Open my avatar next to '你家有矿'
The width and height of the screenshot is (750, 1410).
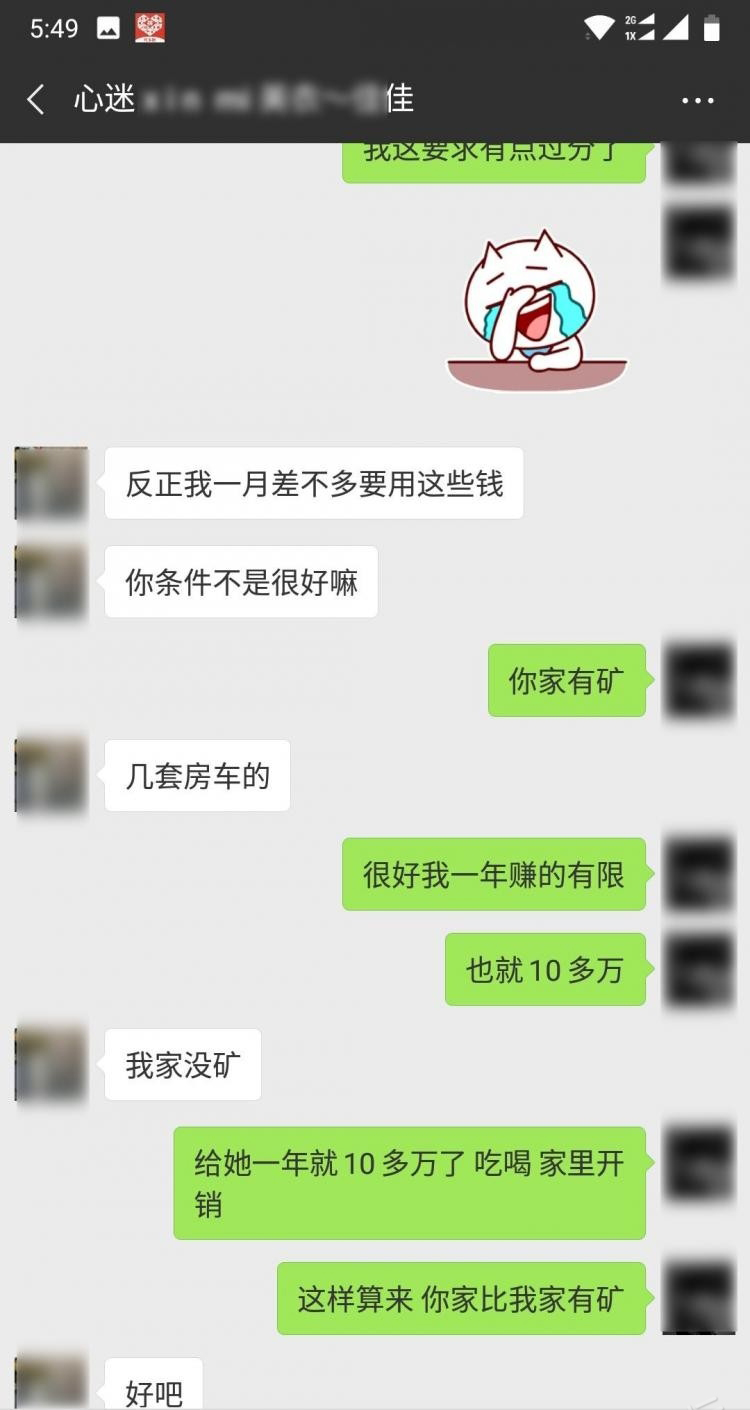pyautogui.click(x=700, y=680)
